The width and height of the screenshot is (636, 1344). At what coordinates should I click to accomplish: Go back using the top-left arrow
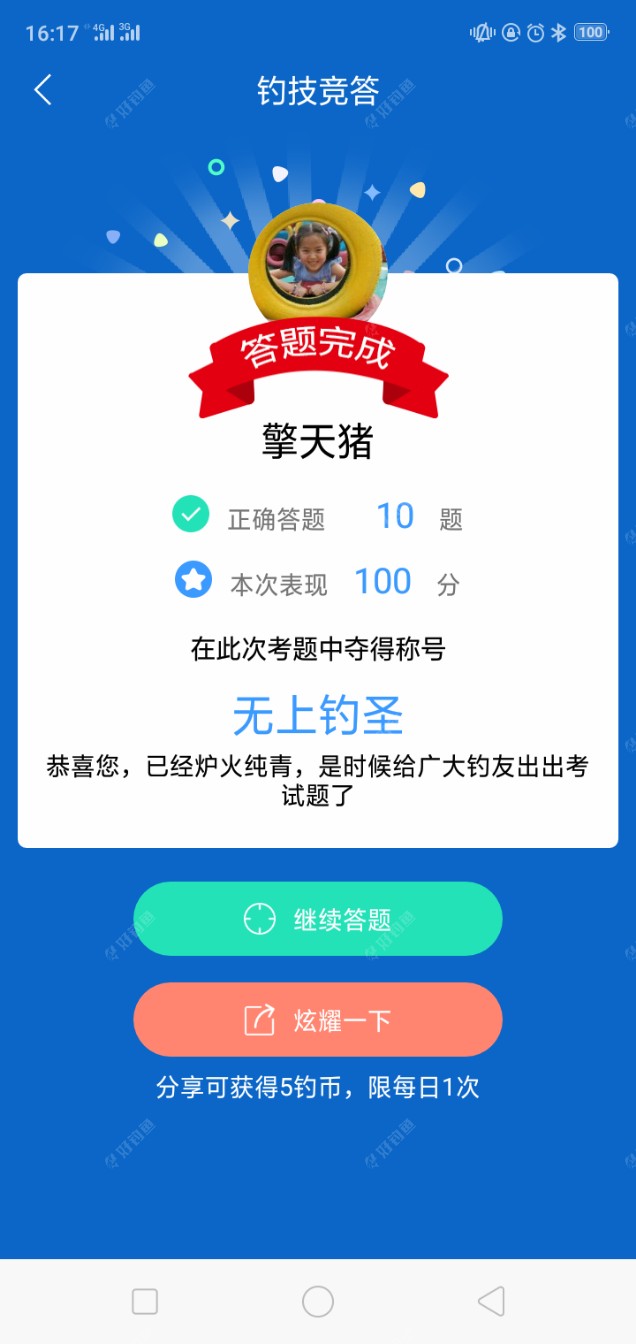point(42,90)
